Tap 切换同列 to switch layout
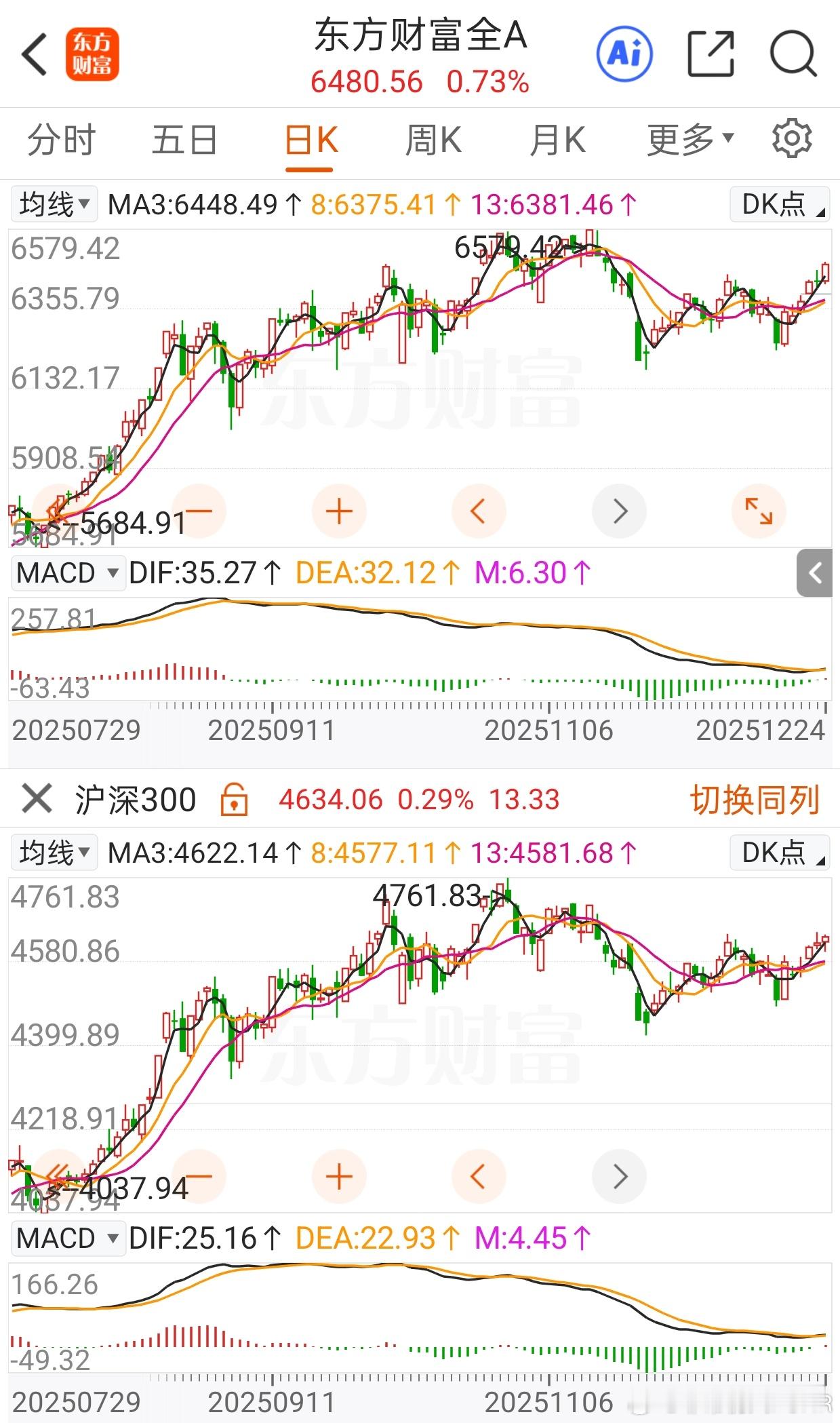The width and height of the screenshot is (840, 1423). pos(755,800)
